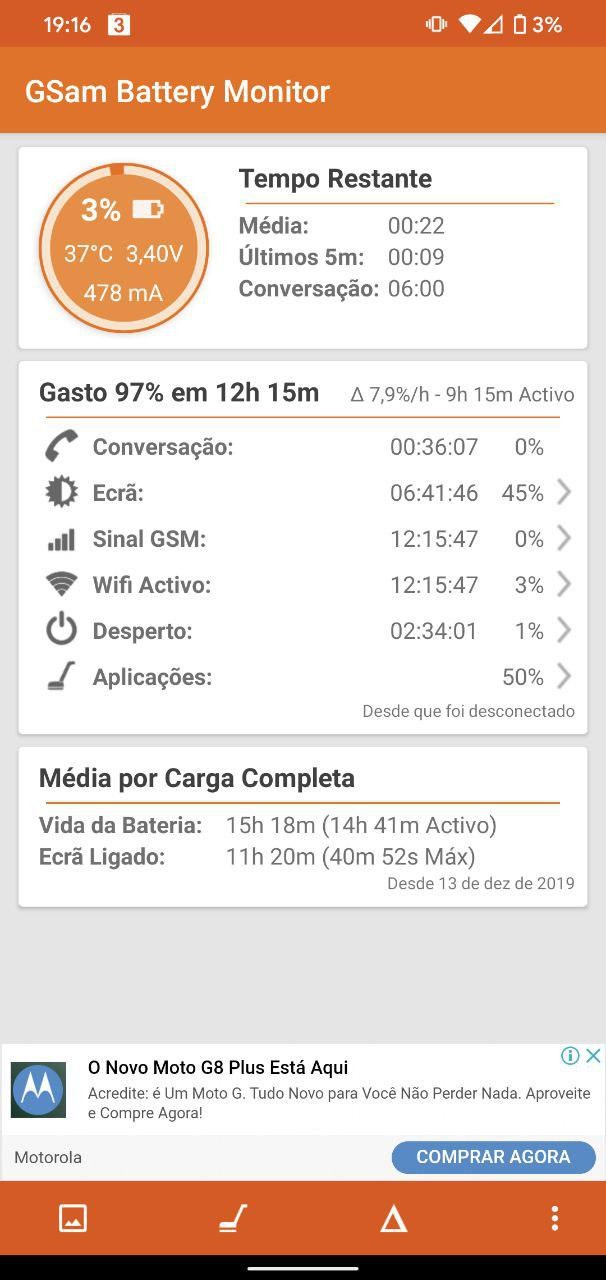Open app usage icon in bottom bar
This screenshot has width=606, height=1280.
pyautogui.click(x=233, y=1218)
